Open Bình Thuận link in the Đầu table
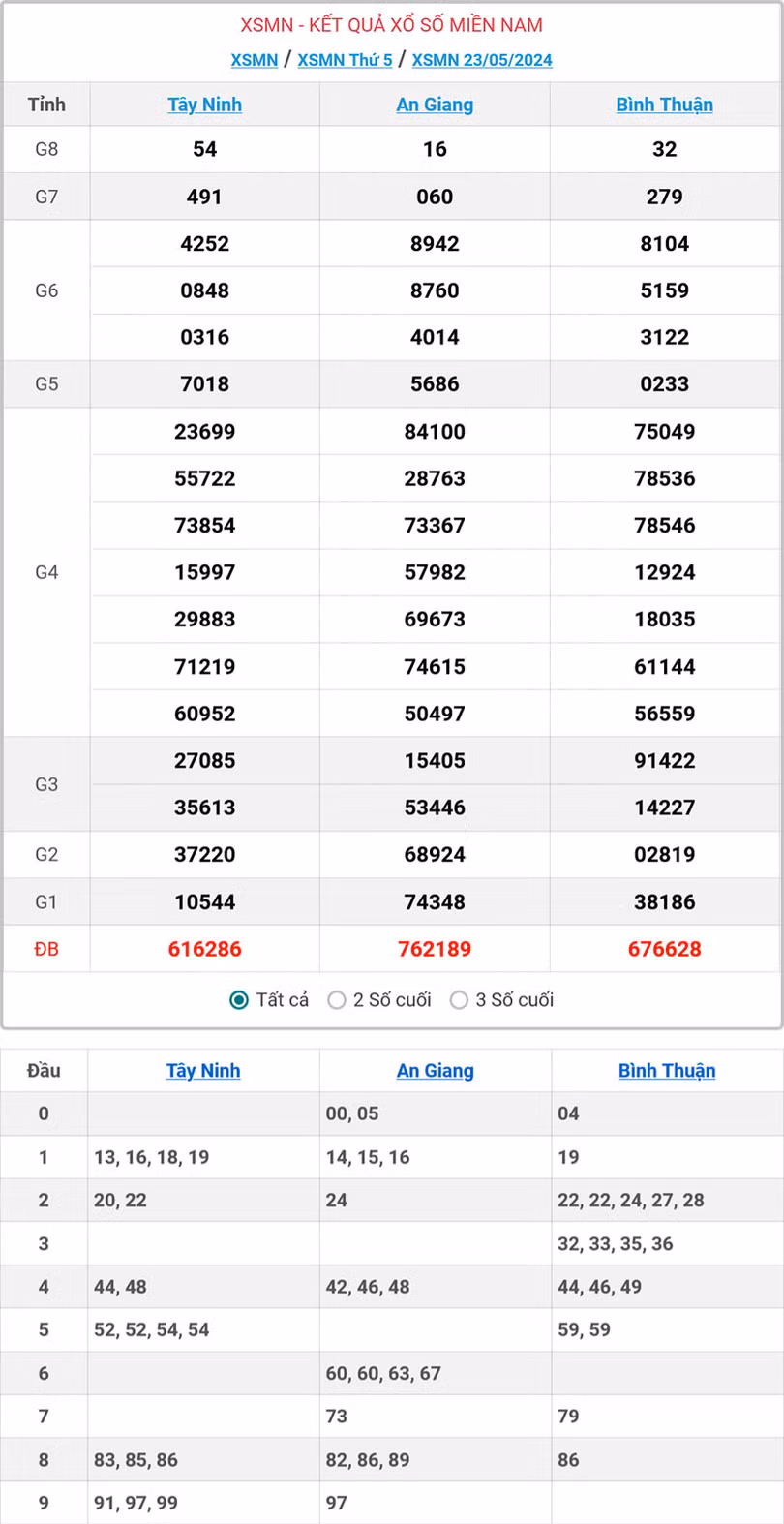This screenshot has height=1524, width=784. coord(667,1070)
